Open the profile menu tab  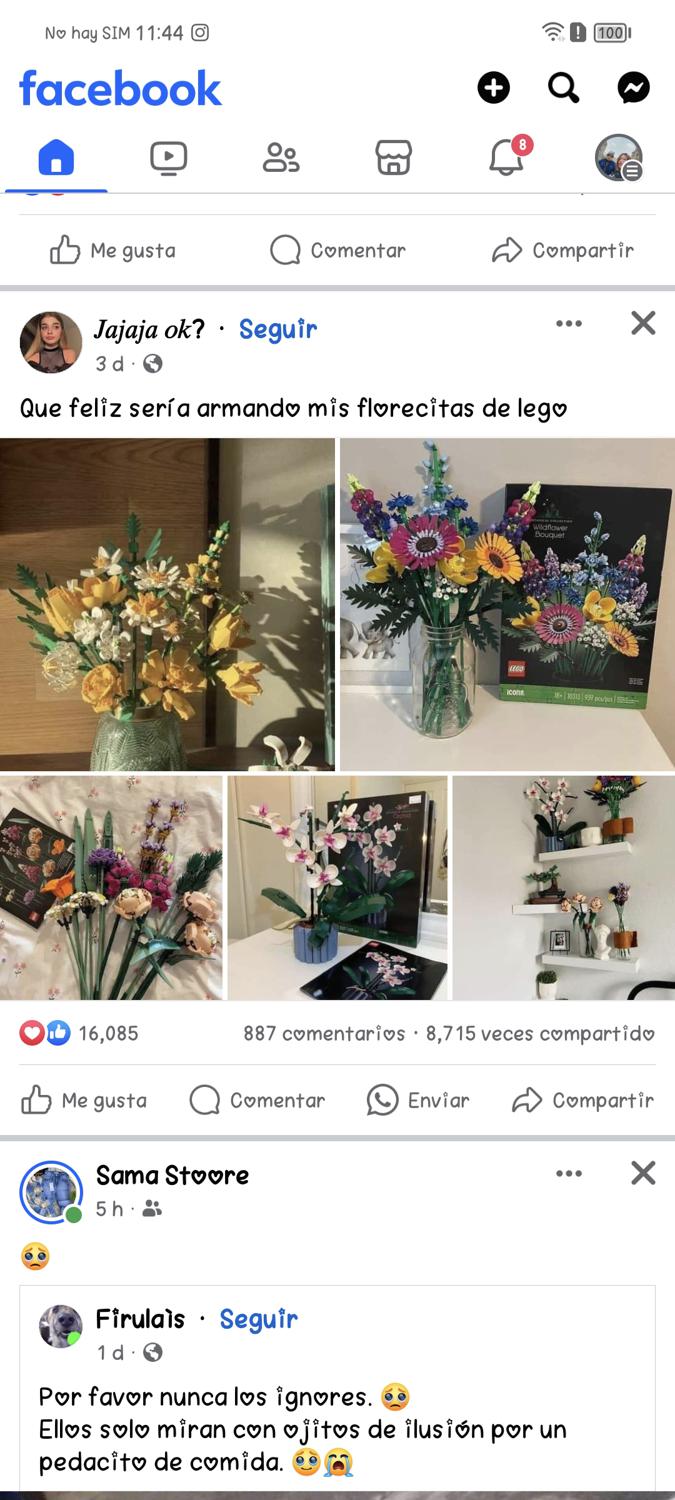pyautogui.click(x=619, y=158)
